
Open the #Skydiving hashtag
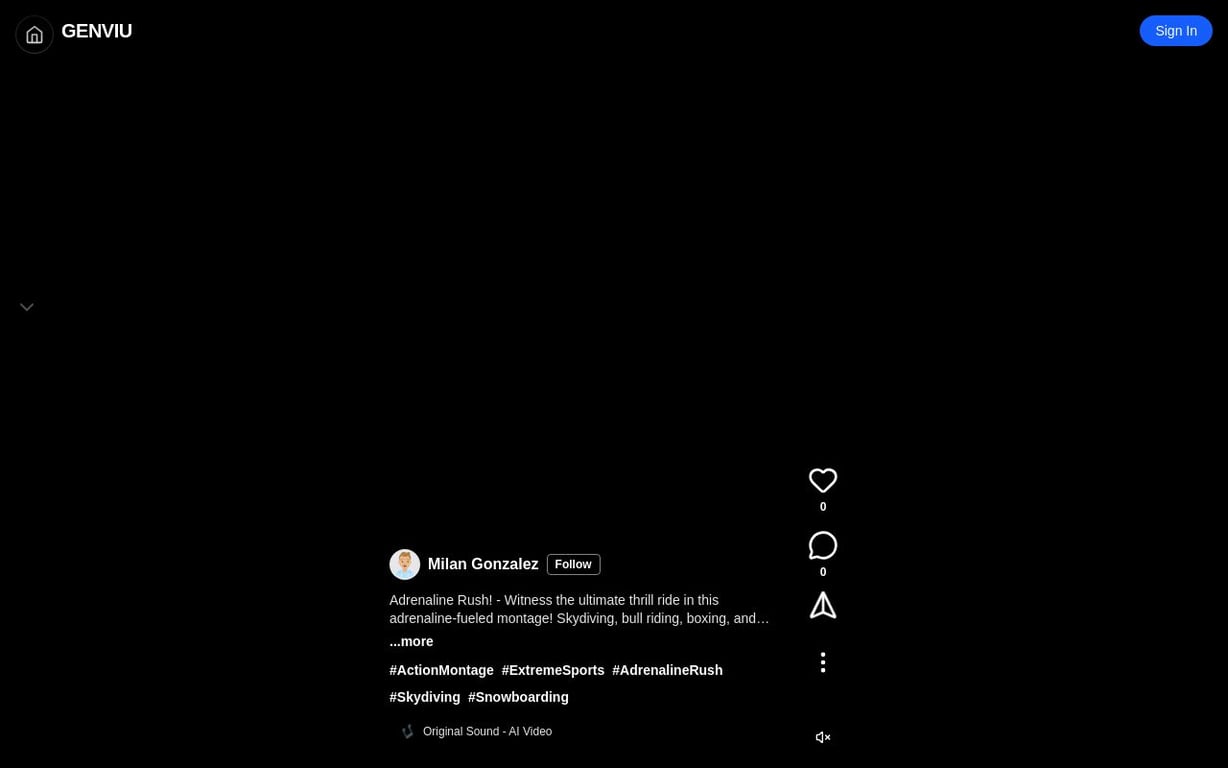pyautogui.click(x=425, y=697)
